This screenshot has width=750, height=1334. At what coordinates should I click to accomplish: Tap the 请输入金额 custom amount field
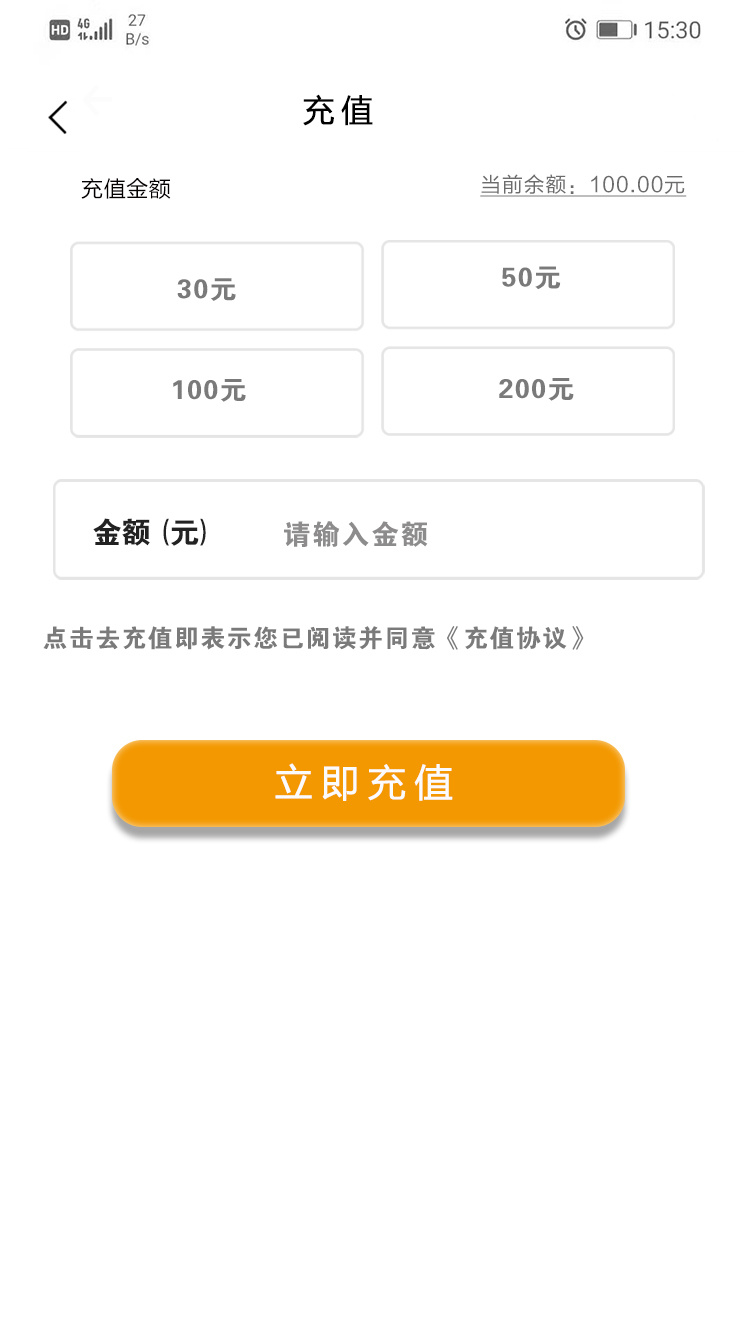[x=354, y=533]
